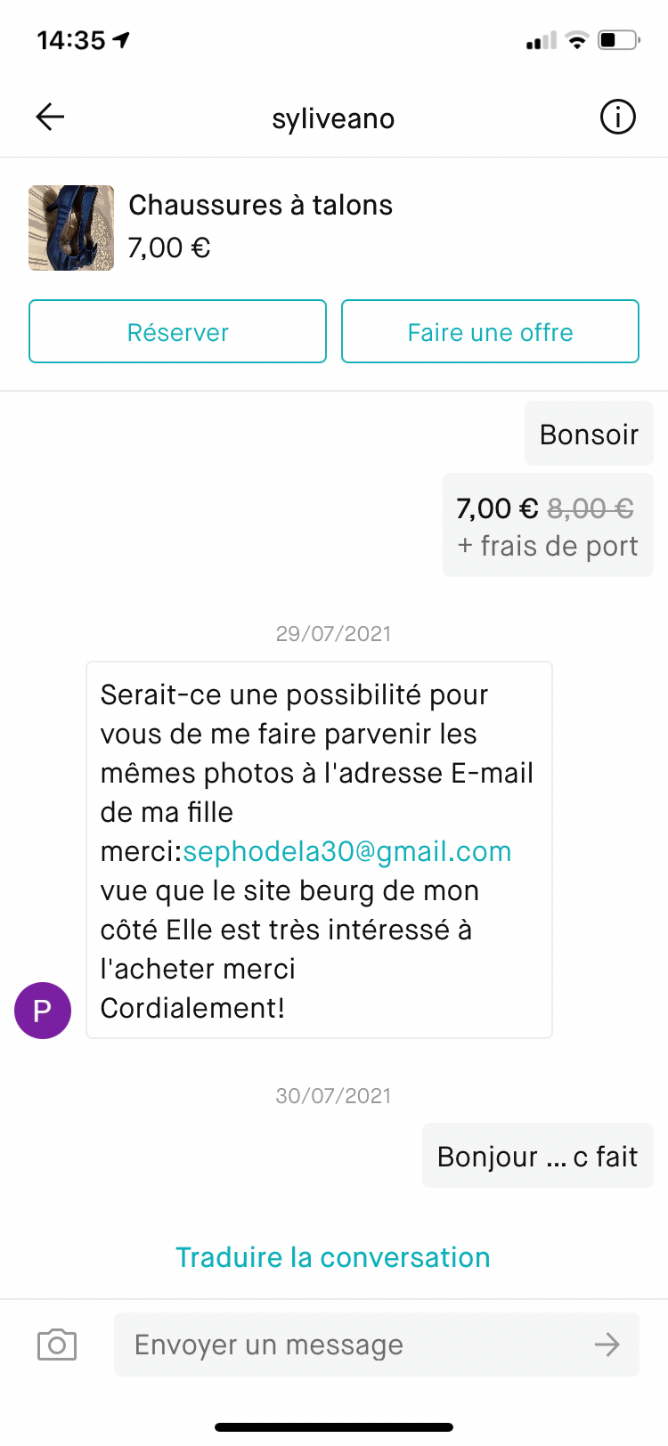Open the purple P profile avatar
This screenshot has height=1446, width=668.
coord(43,1010)
